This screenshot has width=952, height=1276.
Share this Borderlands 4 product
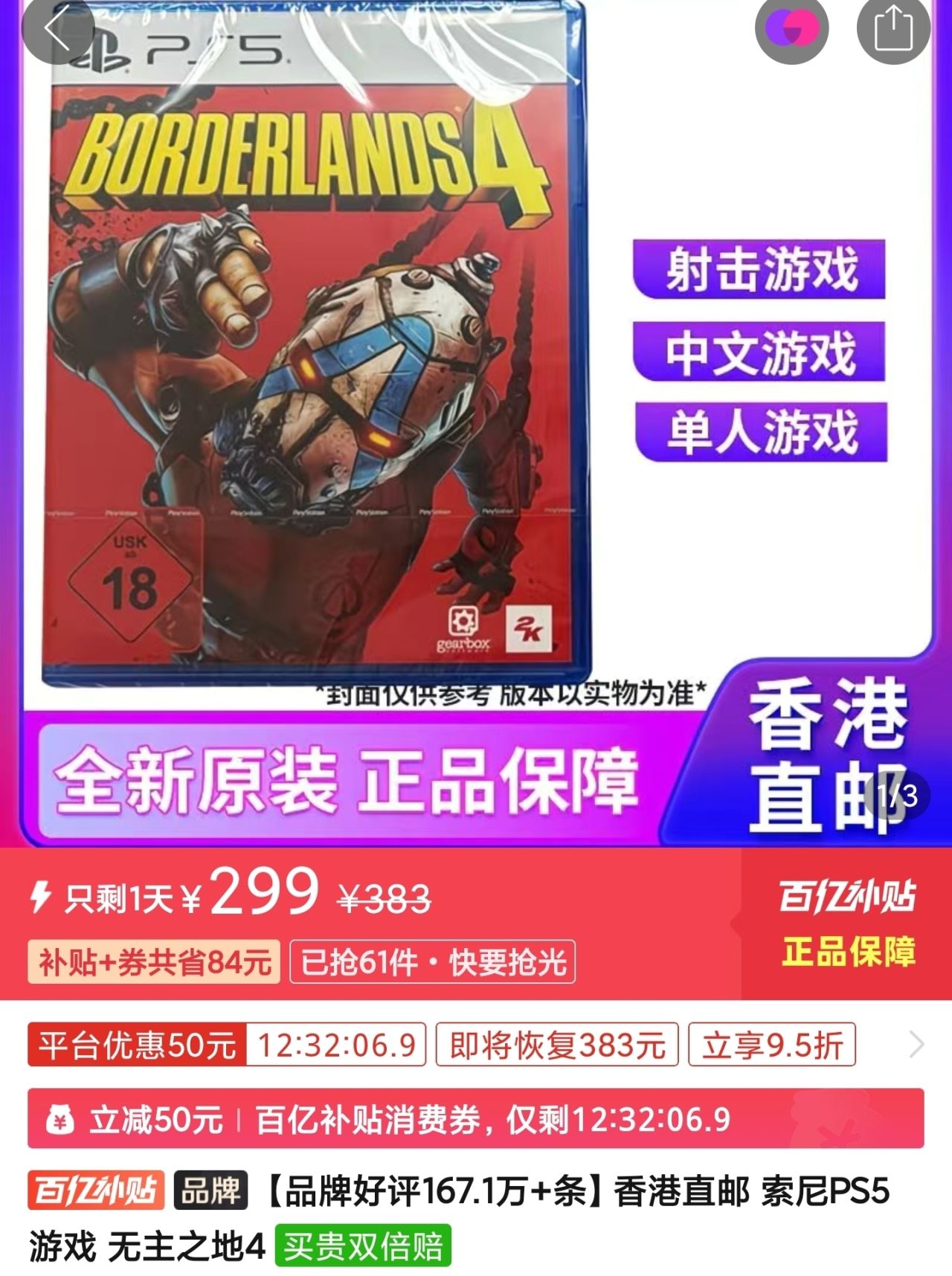pos(893,28)
